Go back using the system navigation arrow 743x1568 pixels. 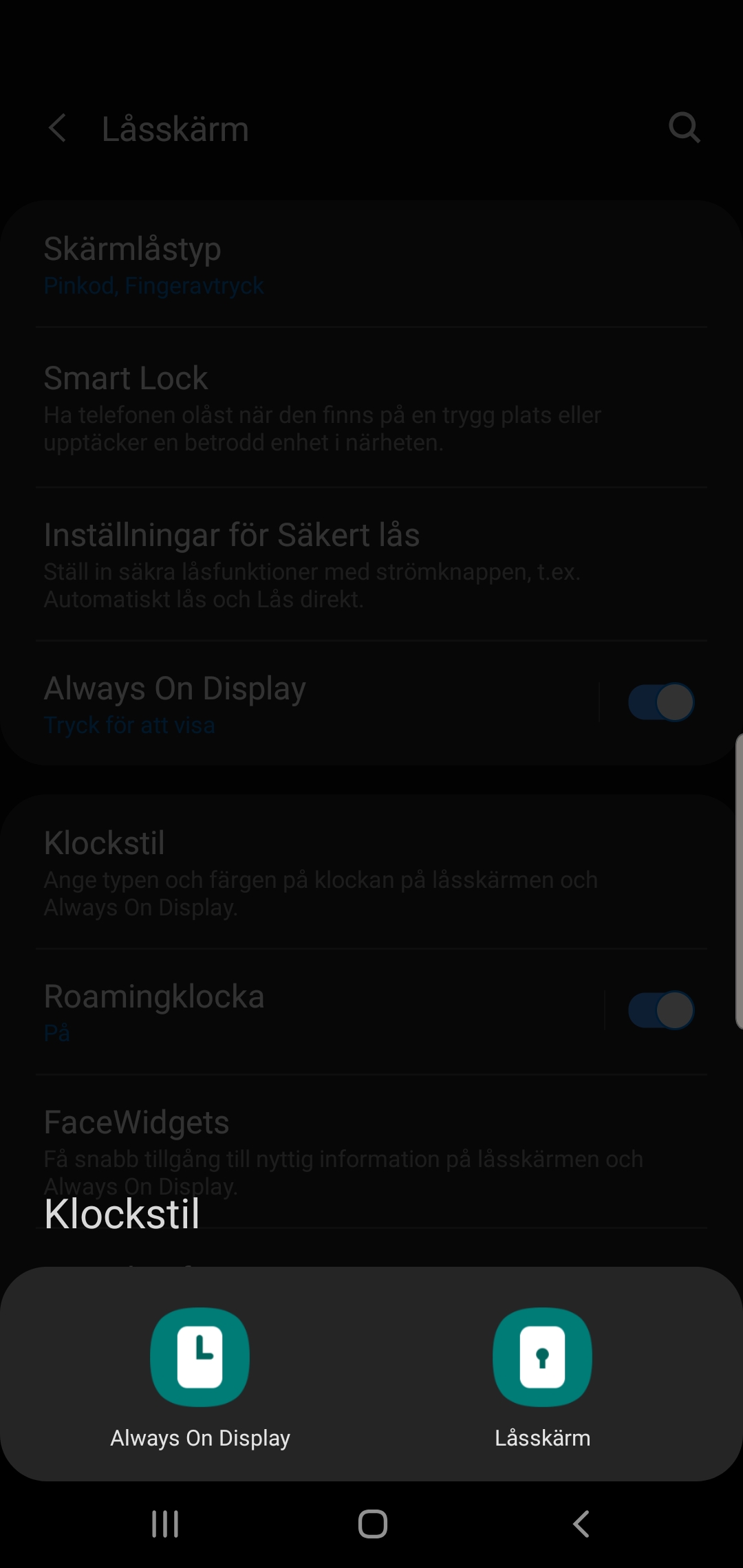point(581,1524)
